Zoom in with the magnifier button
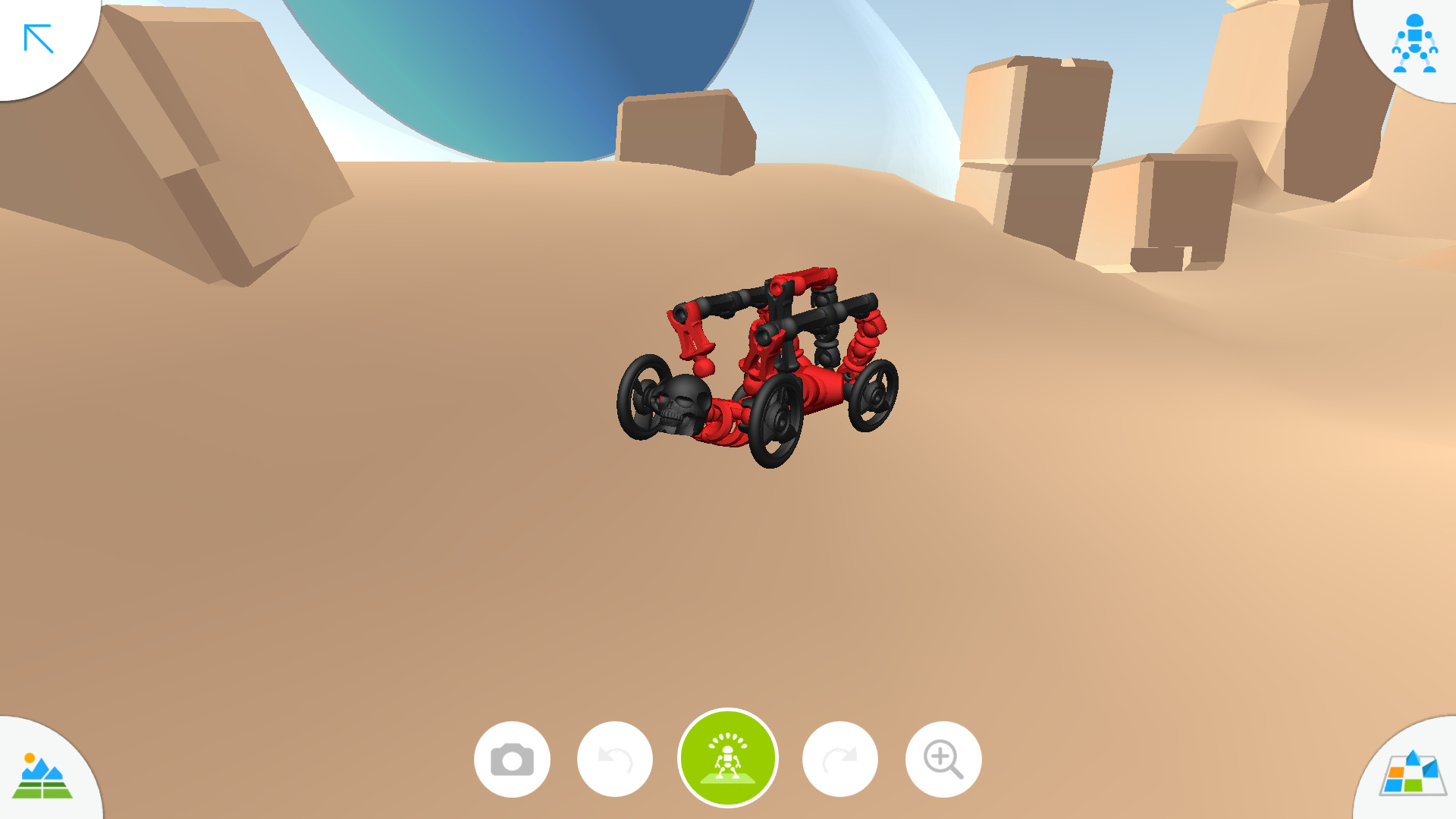This screenshot has width=1456, height=819. [943, 759]
